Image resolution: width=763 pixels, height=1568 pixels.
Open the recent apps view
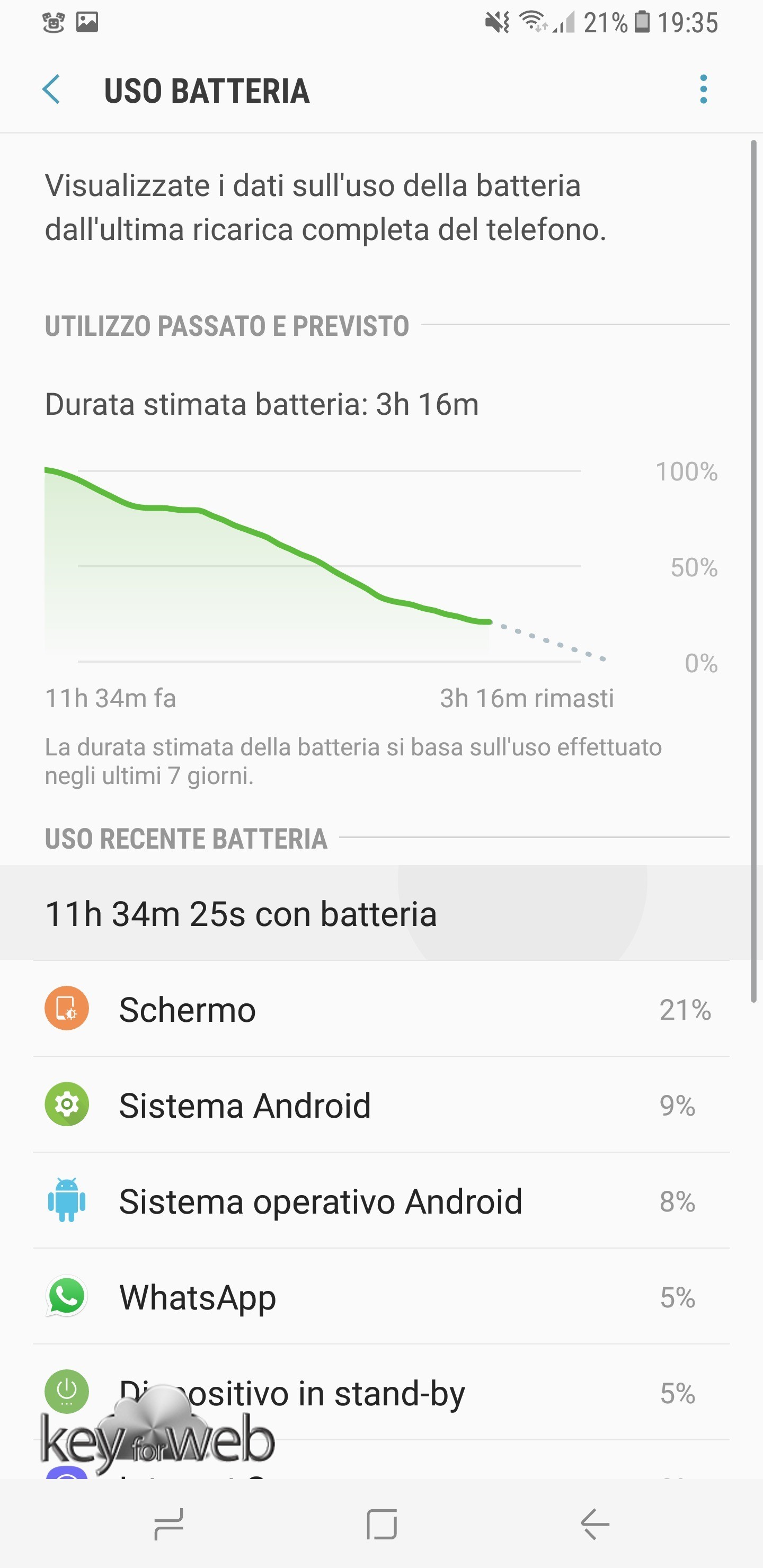tap(168, 1525)
